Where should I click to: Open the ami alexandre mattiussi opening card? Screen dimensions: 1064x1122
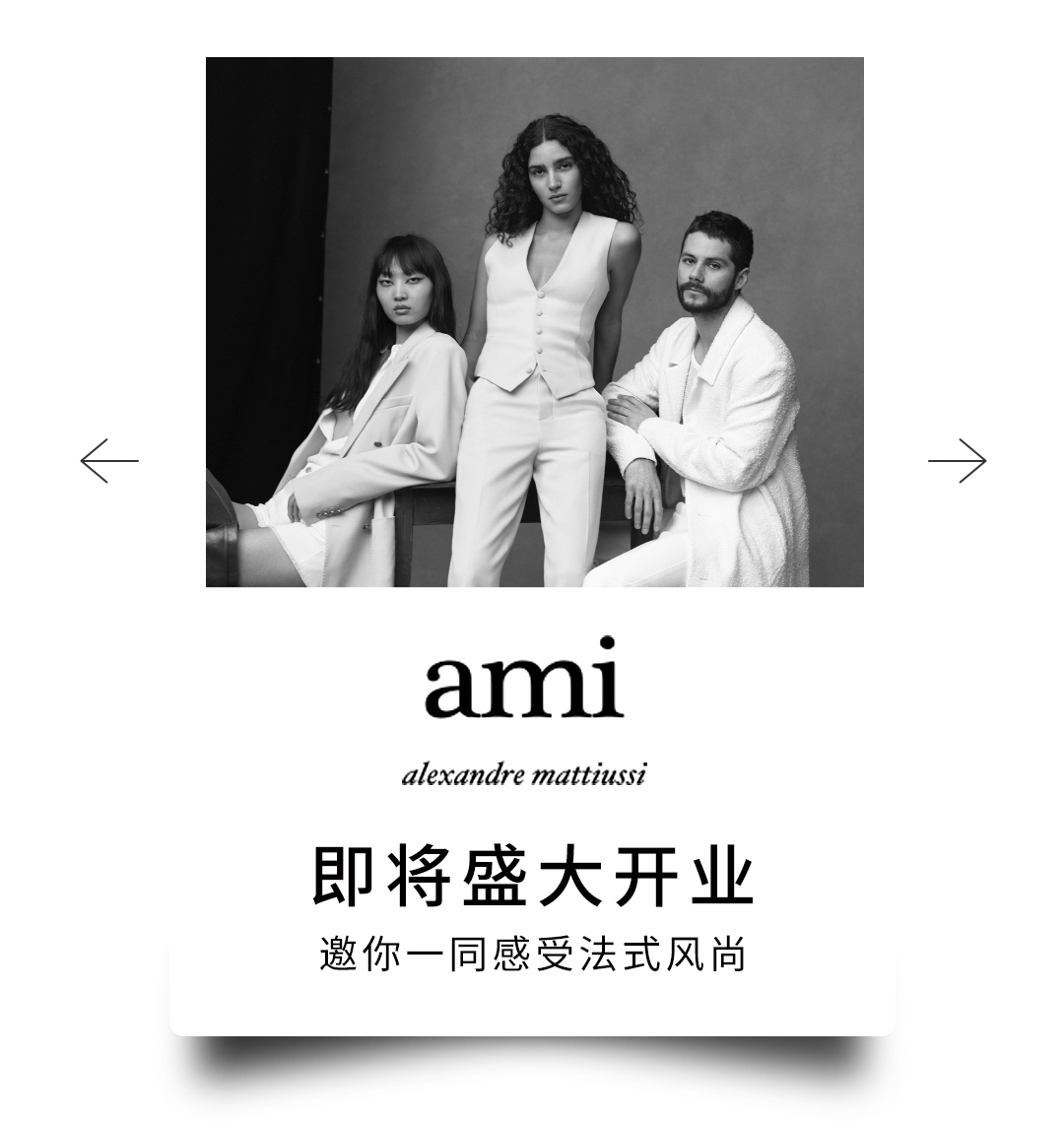pyautogui.click(x=533, y=532)
